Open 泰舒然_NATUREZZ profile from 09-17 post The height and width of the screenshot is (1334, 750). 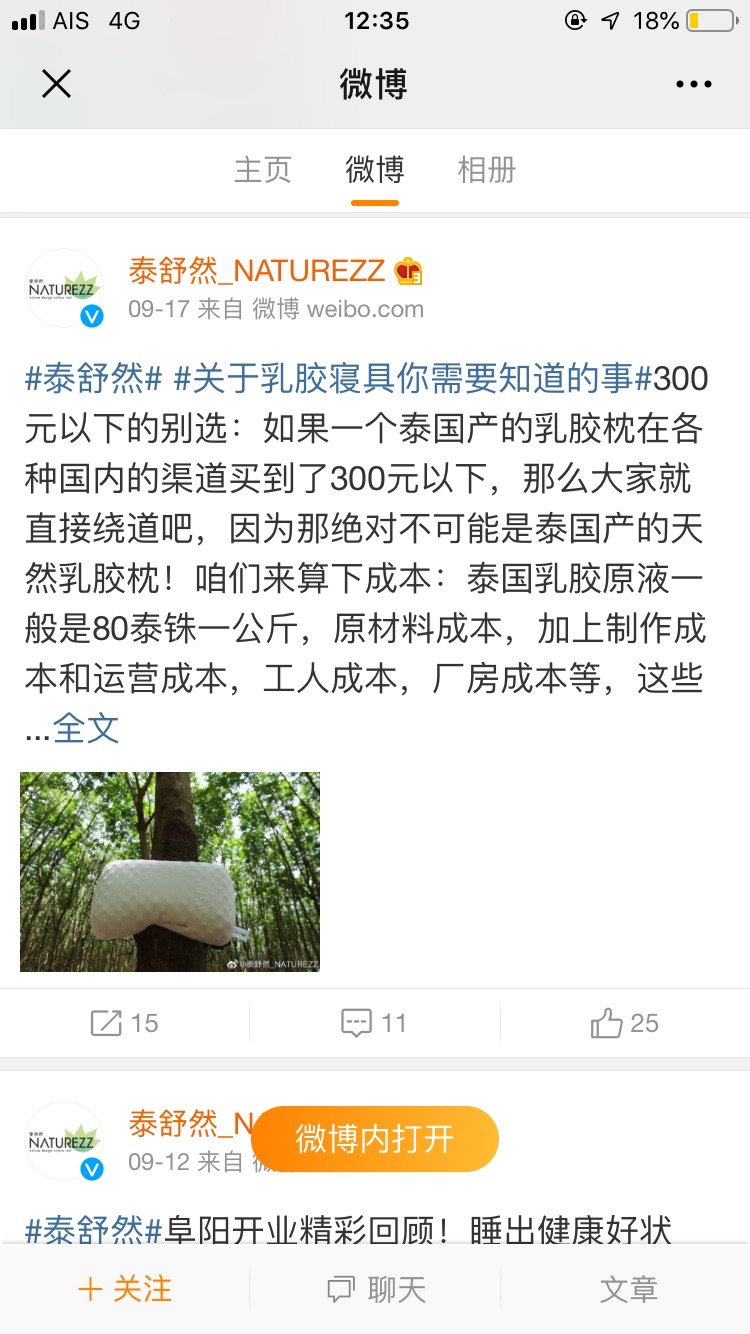[257, 270]
